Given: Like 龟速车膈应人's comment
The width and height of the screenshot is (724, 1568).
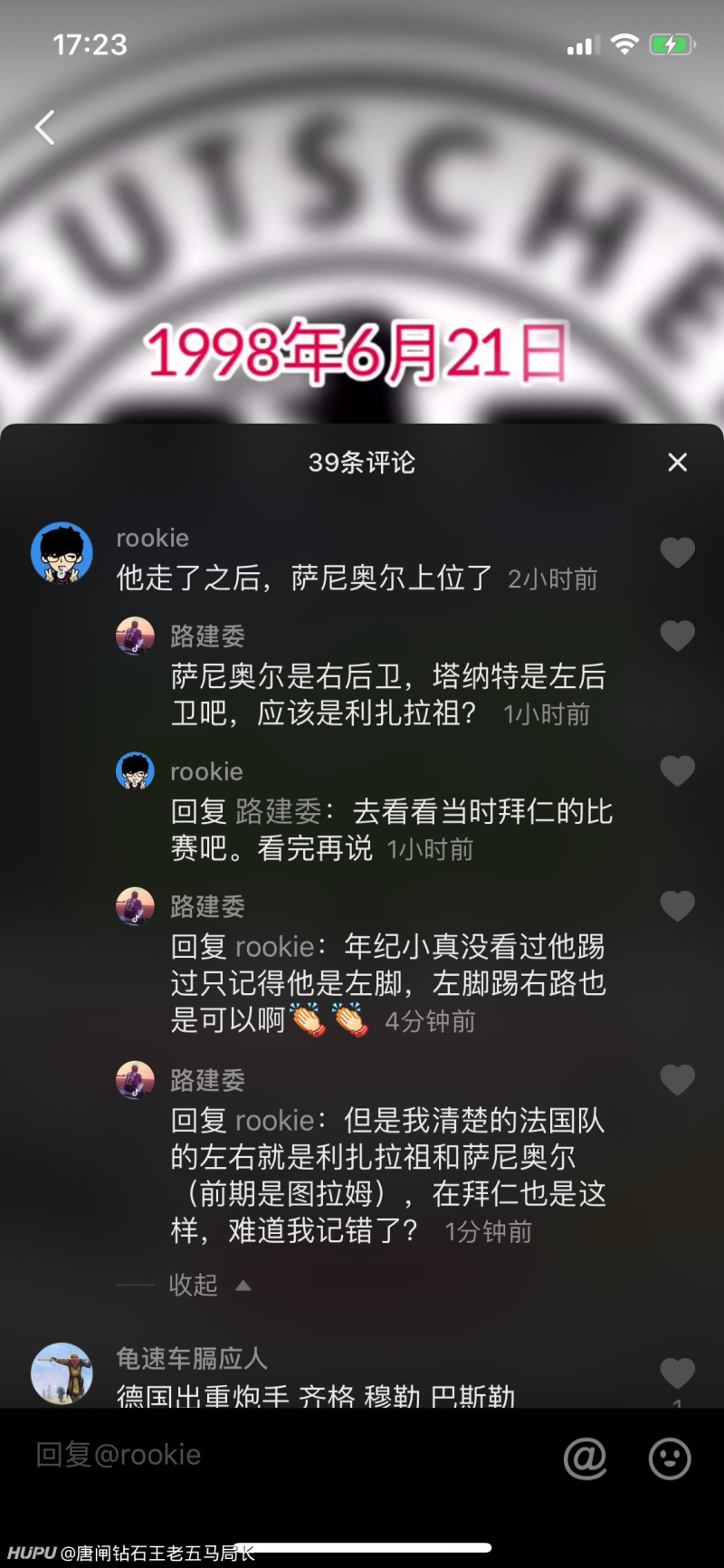Looking at the screenshot, I should click(677, 1372).
